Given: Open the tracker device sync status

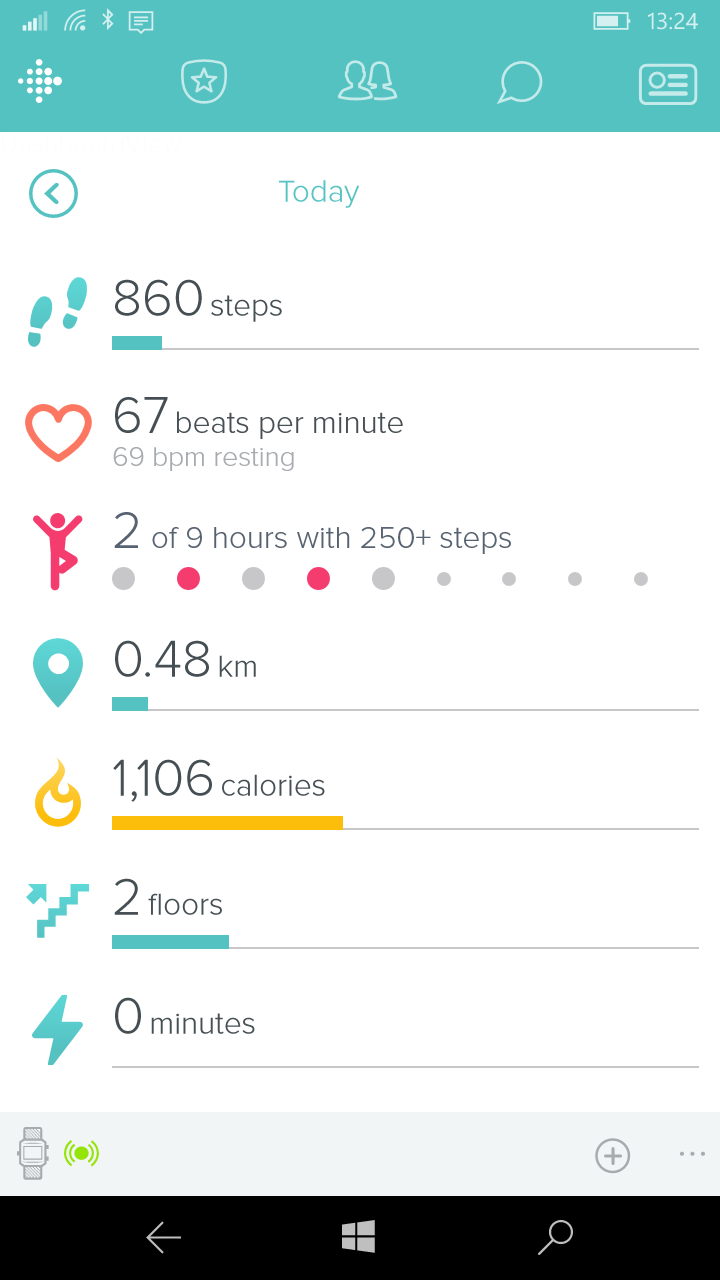Looking at the screenshot, I should 58,1154.
